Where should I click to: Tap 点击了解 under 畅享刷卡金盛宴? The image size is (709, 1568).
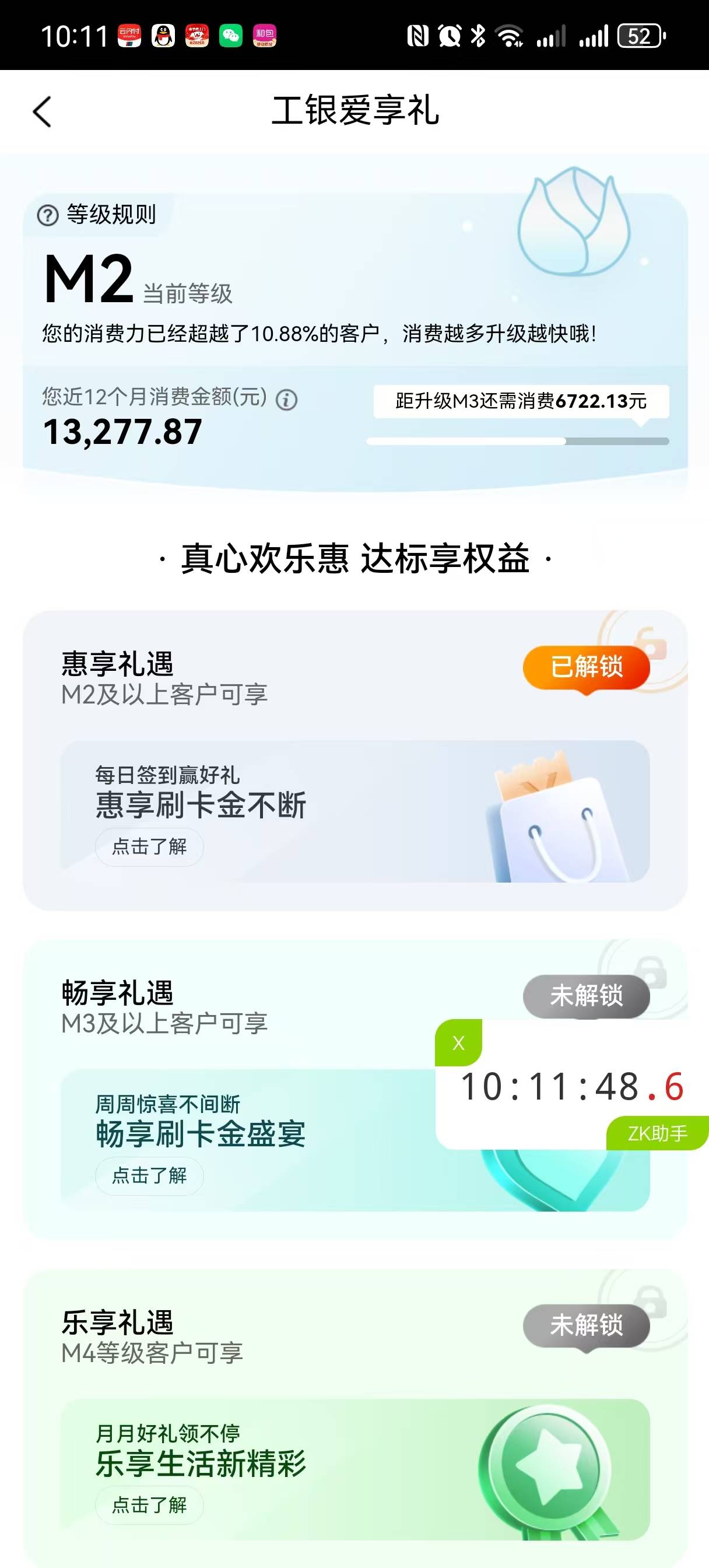click(149, 1175)
